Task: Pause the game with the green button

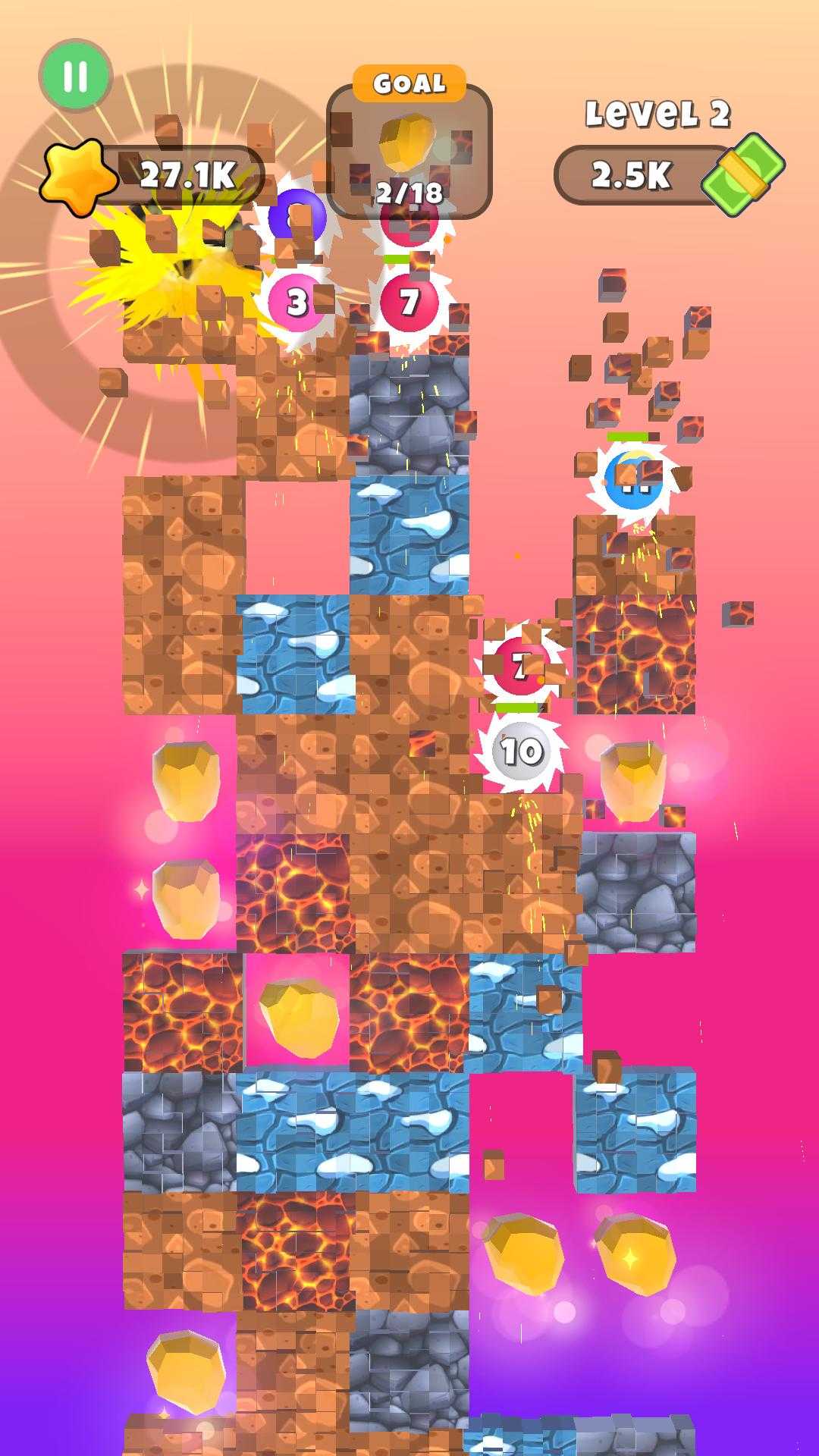Action: (x=76, y=76)
